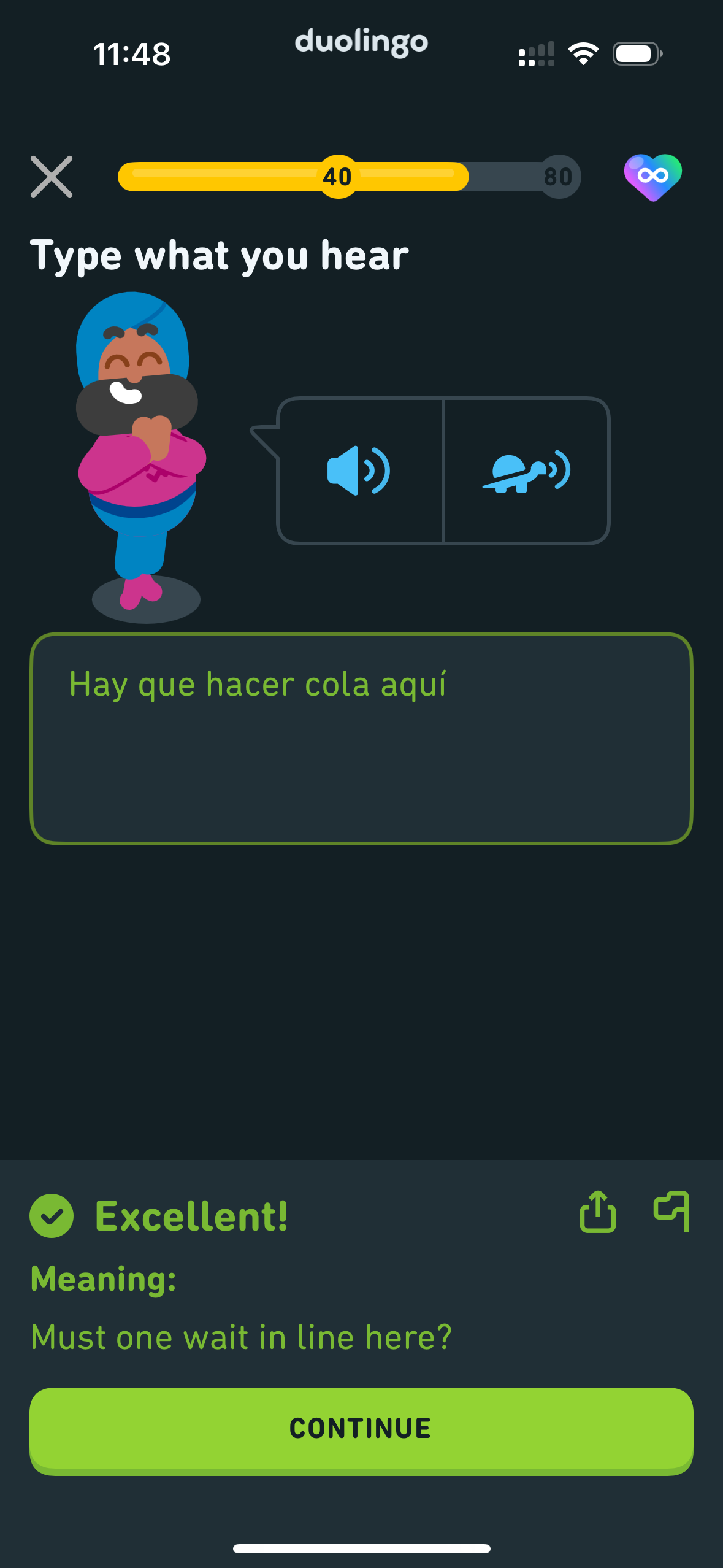Play the slow turtle audio
This screenshot has height=1568, width=723.
click(x=526, y=471)
